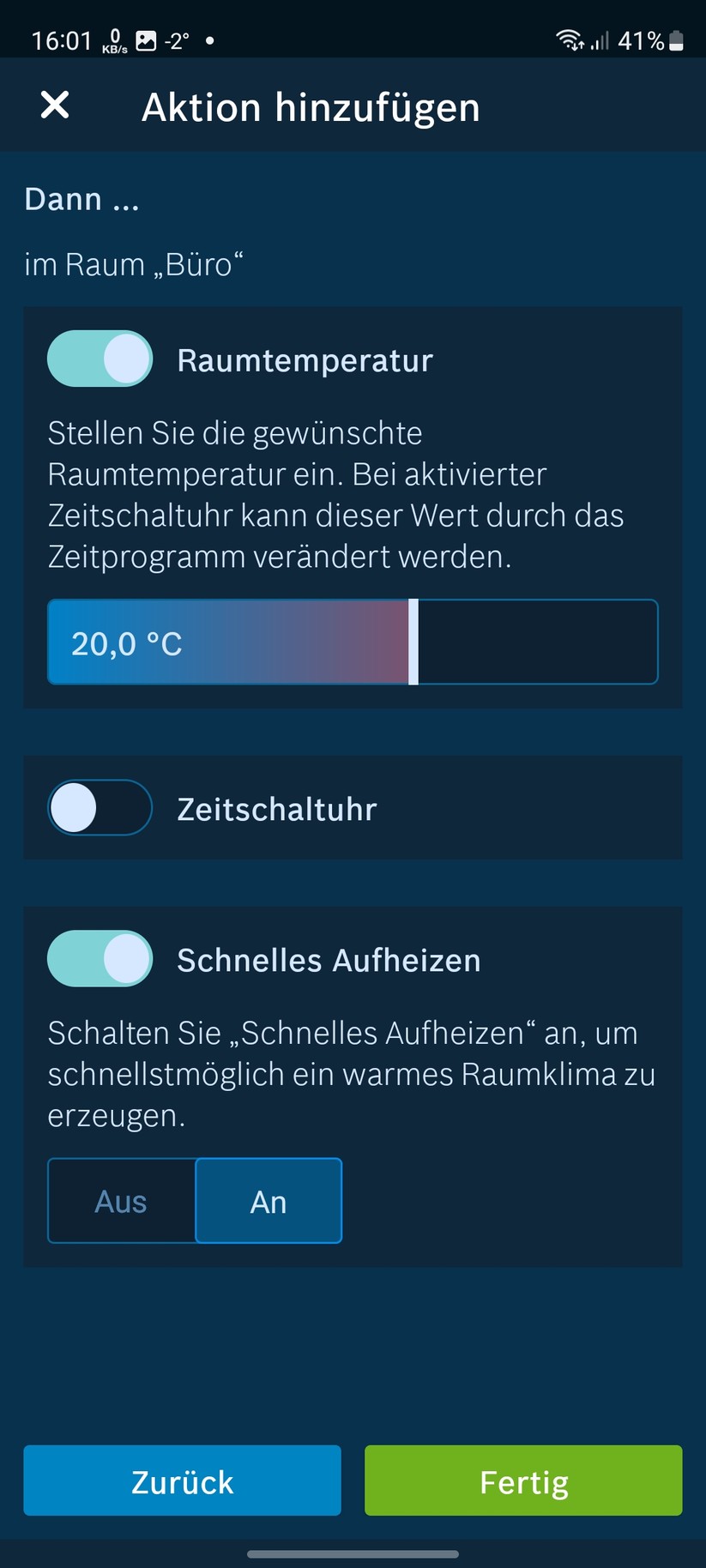Tap the clock showing 16:01
The image size is (706, 1568).
[62, 39]
